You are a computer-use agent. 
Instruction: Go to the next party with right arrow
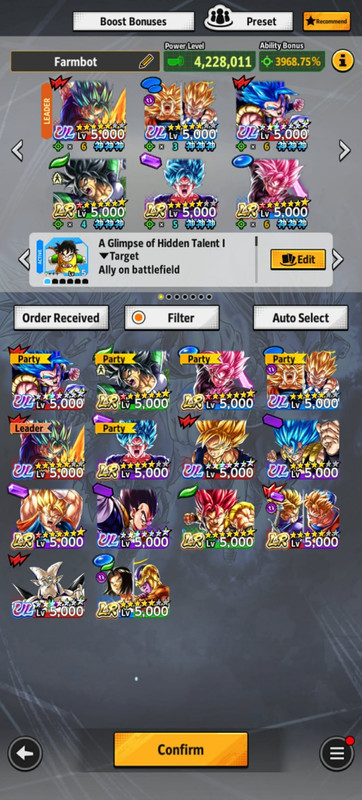tap(345, 151)
